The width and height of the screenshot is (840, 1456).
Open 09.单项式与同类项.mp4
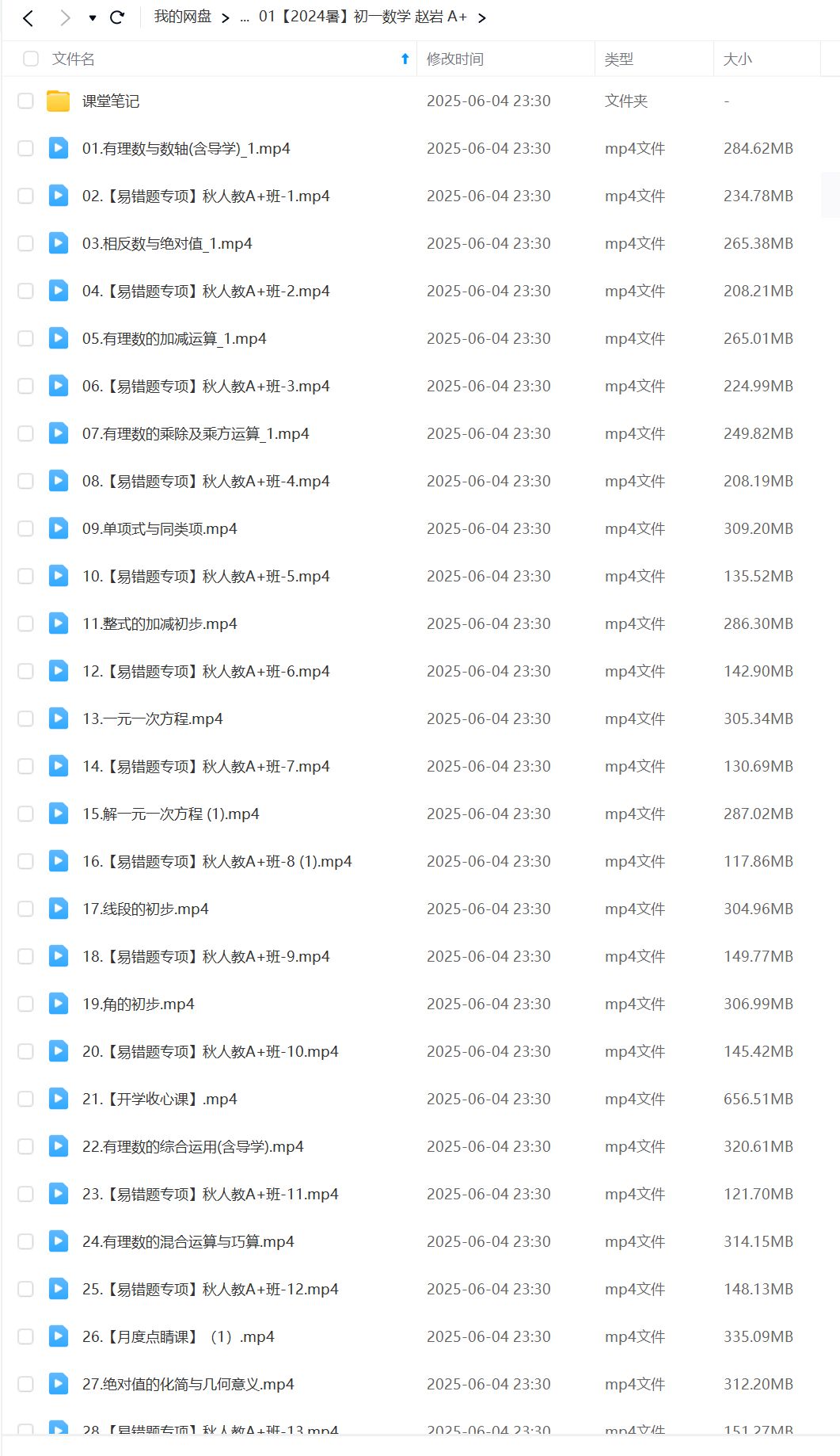159,528
